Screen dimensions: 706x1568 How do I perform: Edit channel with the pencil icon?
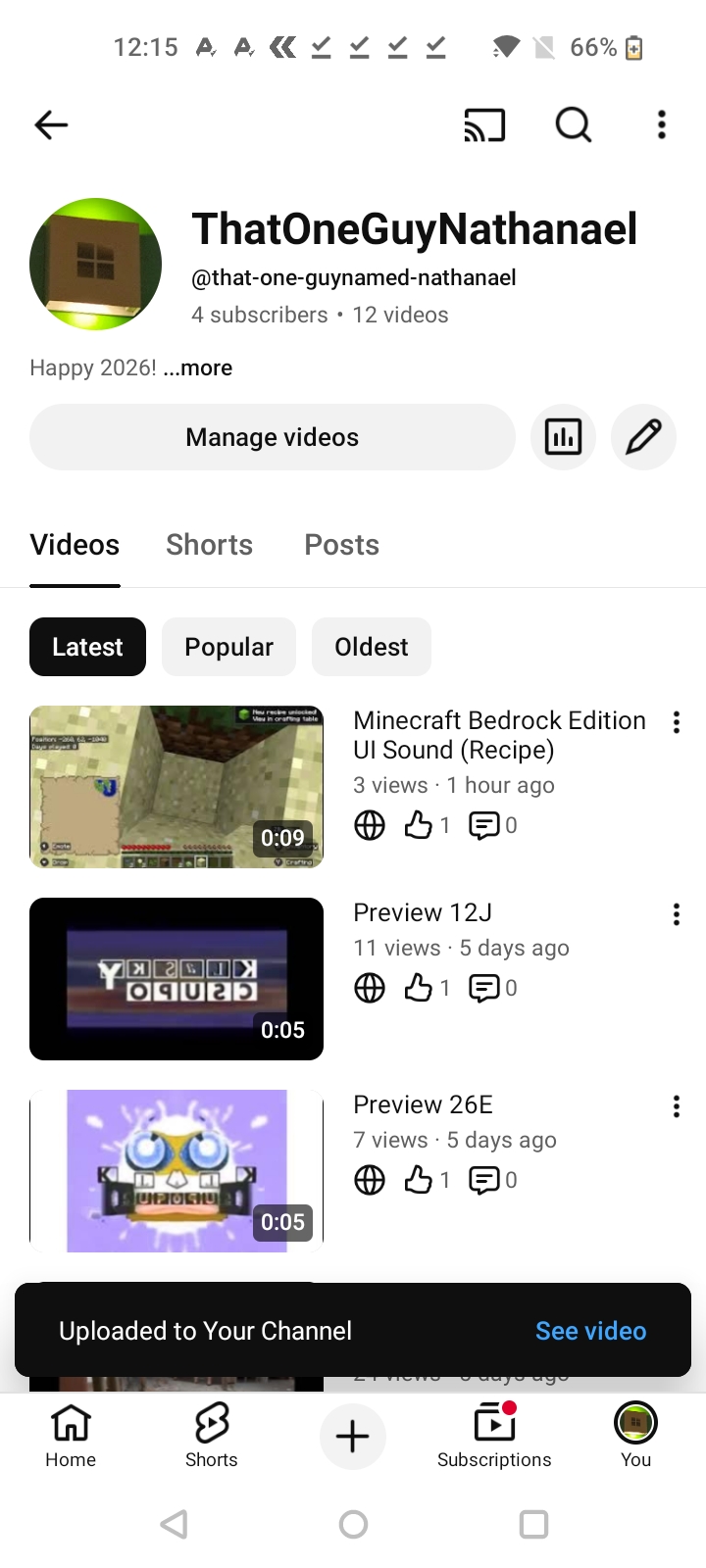pyautogui.click(x=643, y=437)
